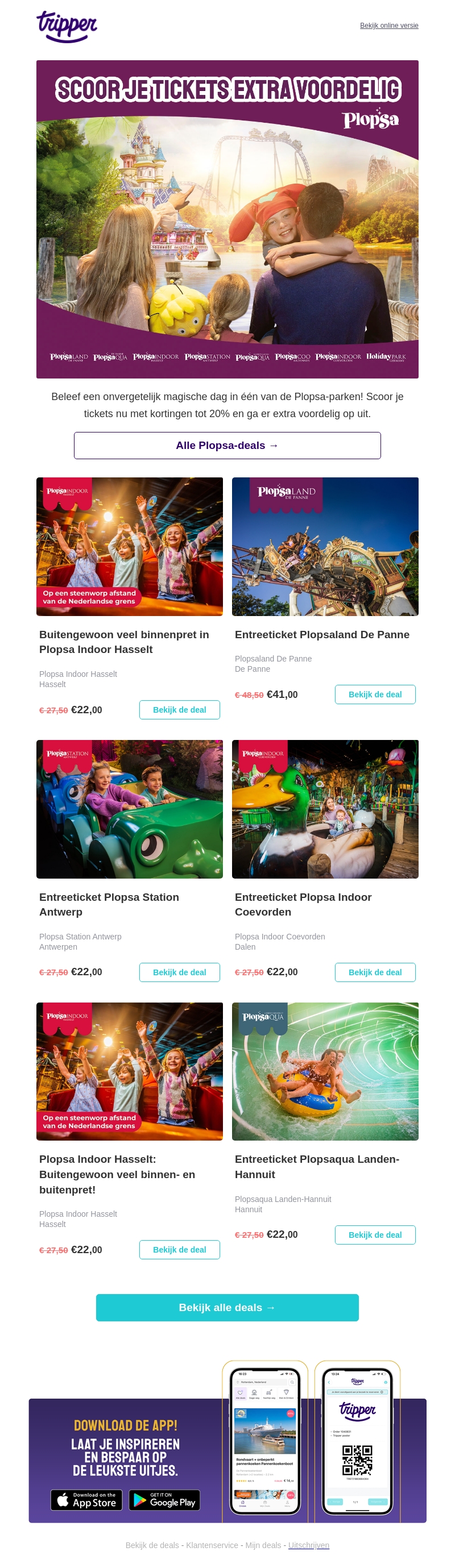Open the Bekijk online versie link
The image size is (455, 1568).
(x=388, y=26)
